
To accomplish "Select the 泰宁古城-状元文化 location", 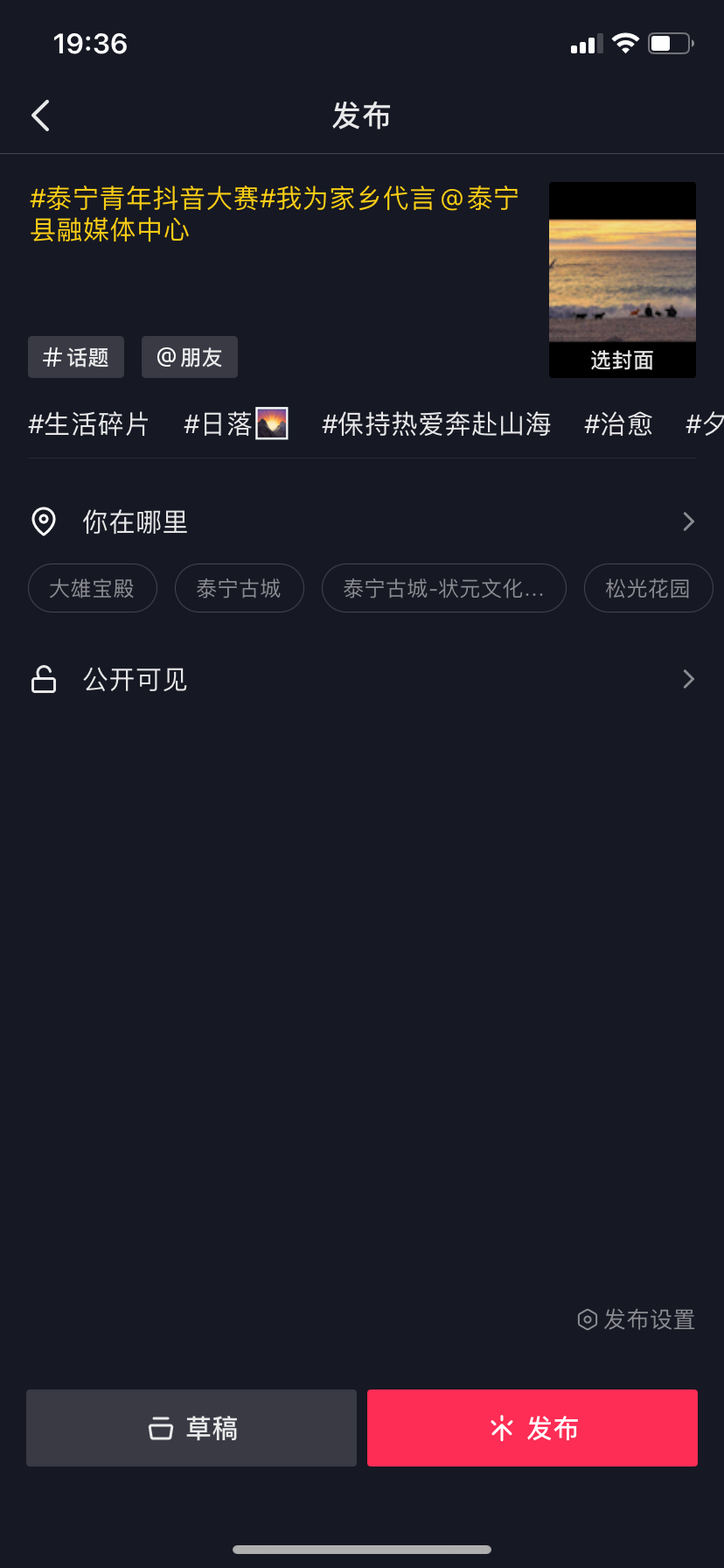I will click(x=444, y=588).
